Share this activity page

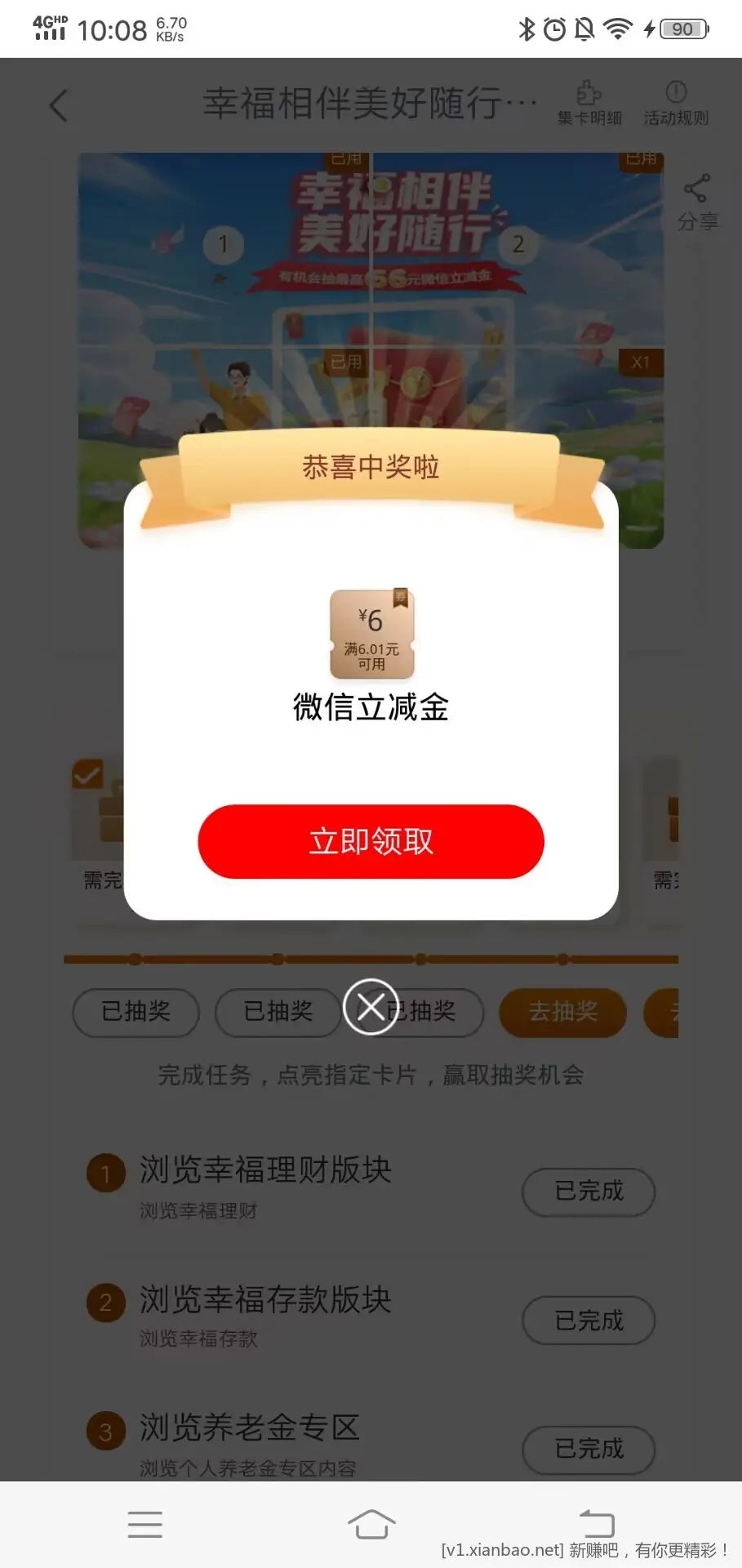697,202
